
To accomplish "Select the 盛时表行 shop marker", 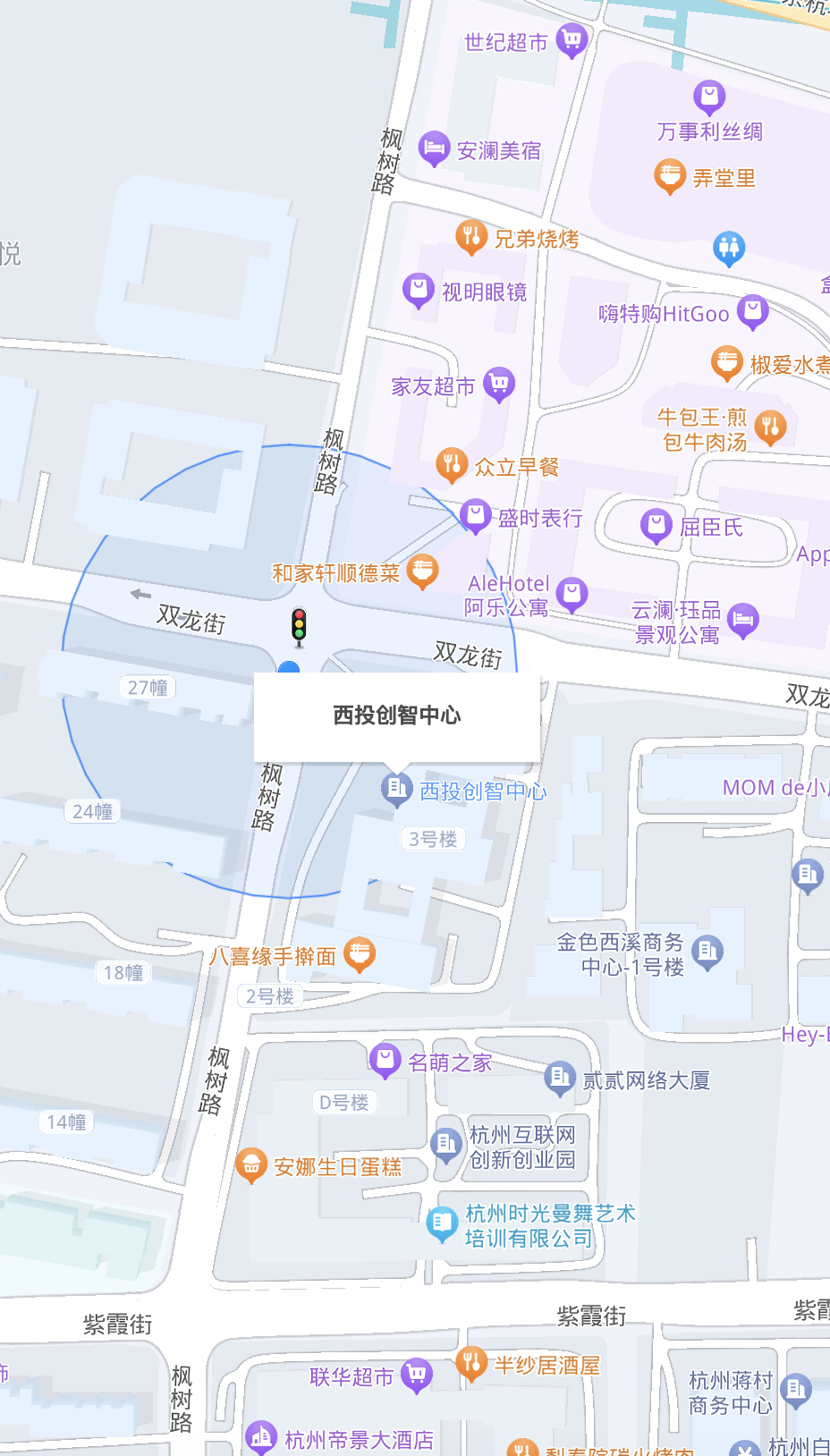I will tap(475, 516).
